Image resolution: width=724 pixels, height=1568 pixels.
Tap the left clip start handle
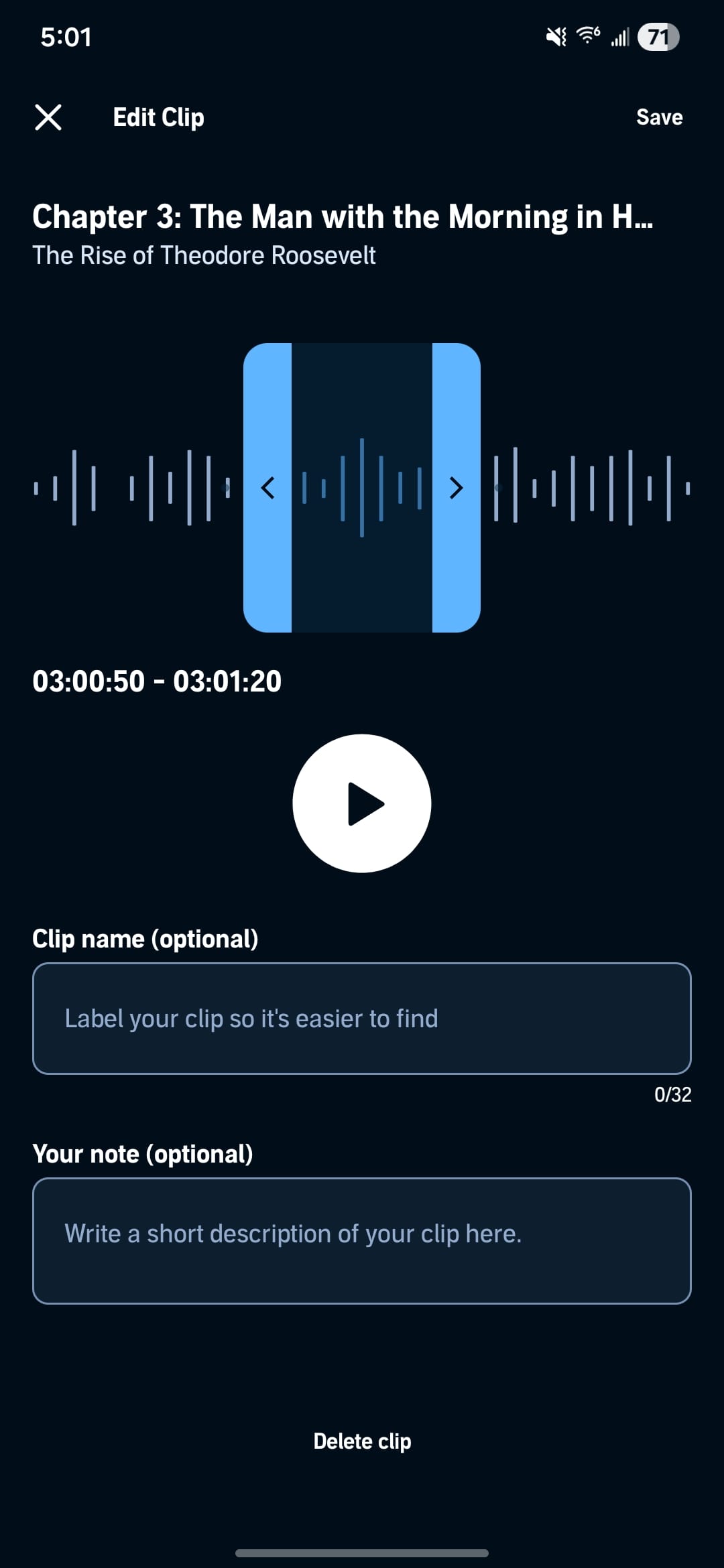(267, 488)
